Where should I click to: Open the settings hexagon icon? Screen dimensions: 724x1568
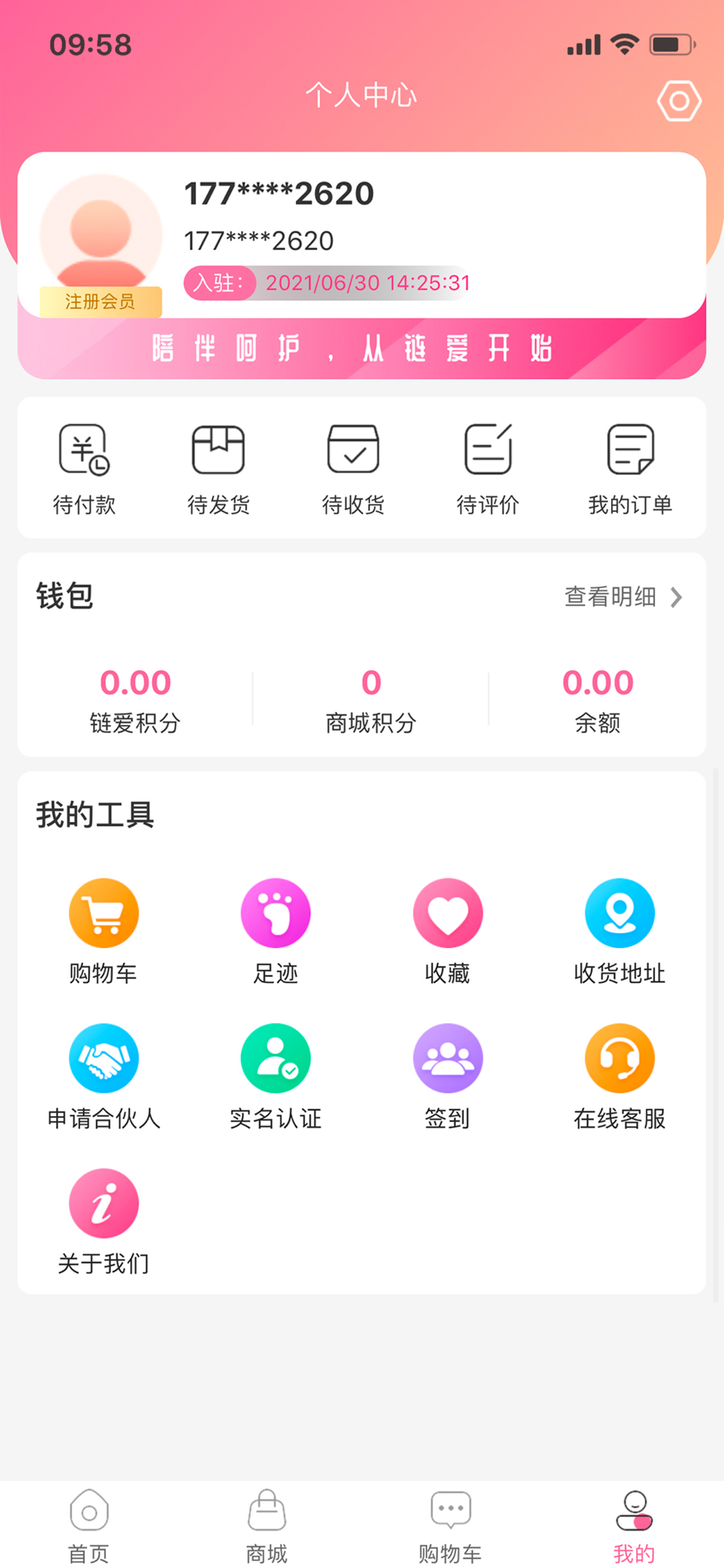point(679,101)
